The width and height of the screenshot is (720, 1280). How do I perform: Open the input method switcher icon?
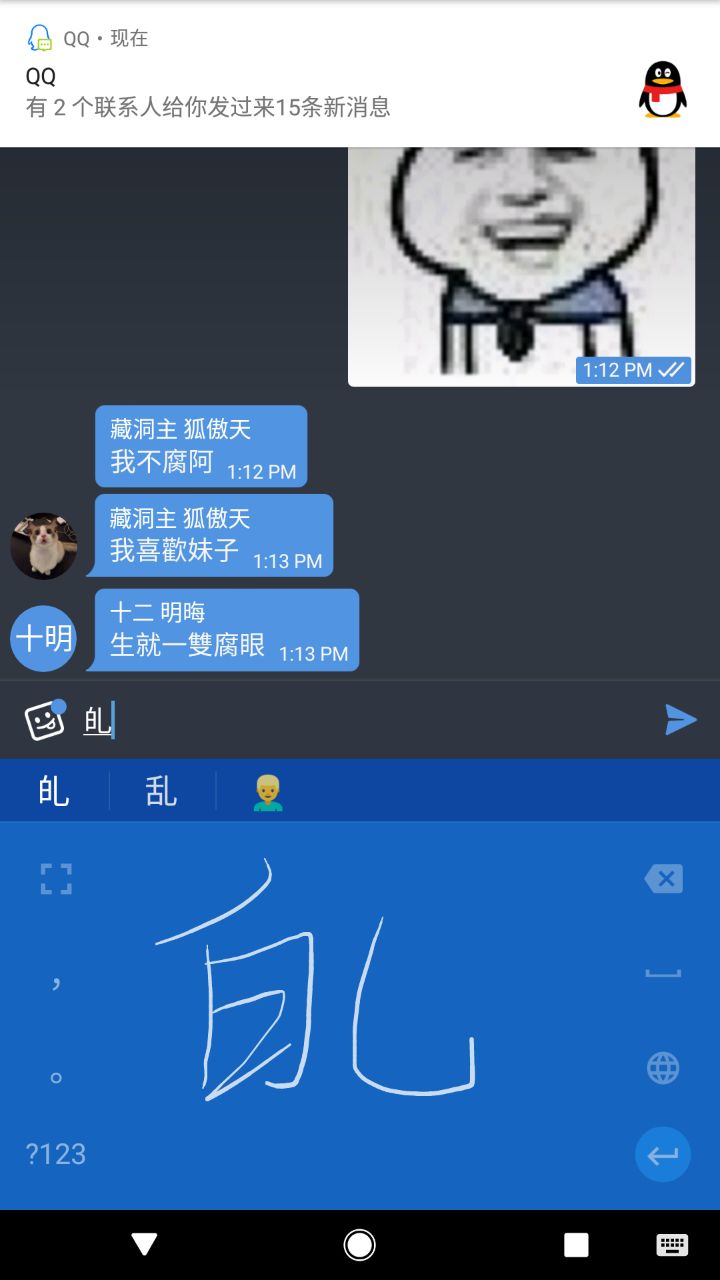click(x=672, y=1244)
